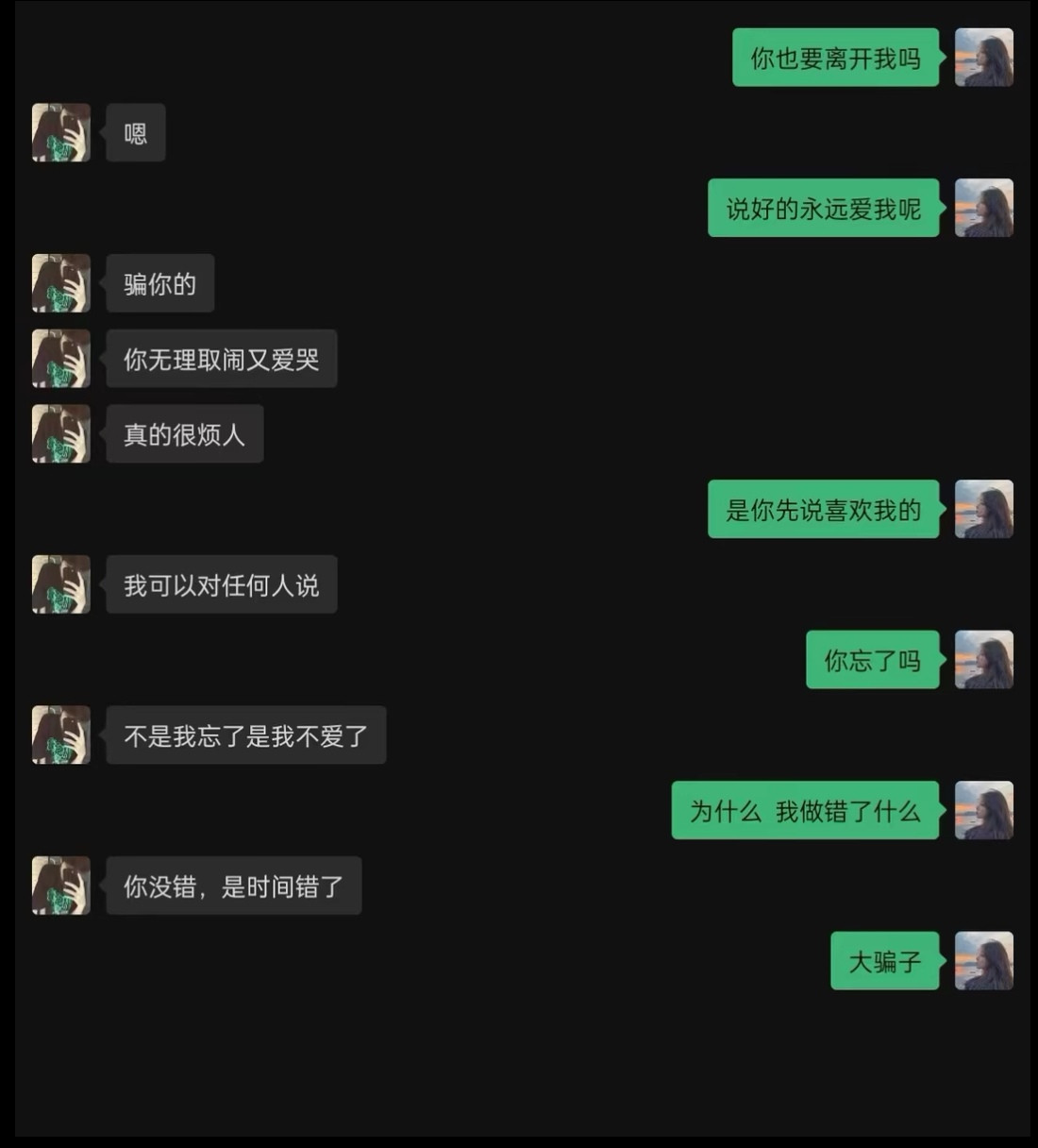
Task: Open avatar next to 骗你的 message
Action: (60, 282)
